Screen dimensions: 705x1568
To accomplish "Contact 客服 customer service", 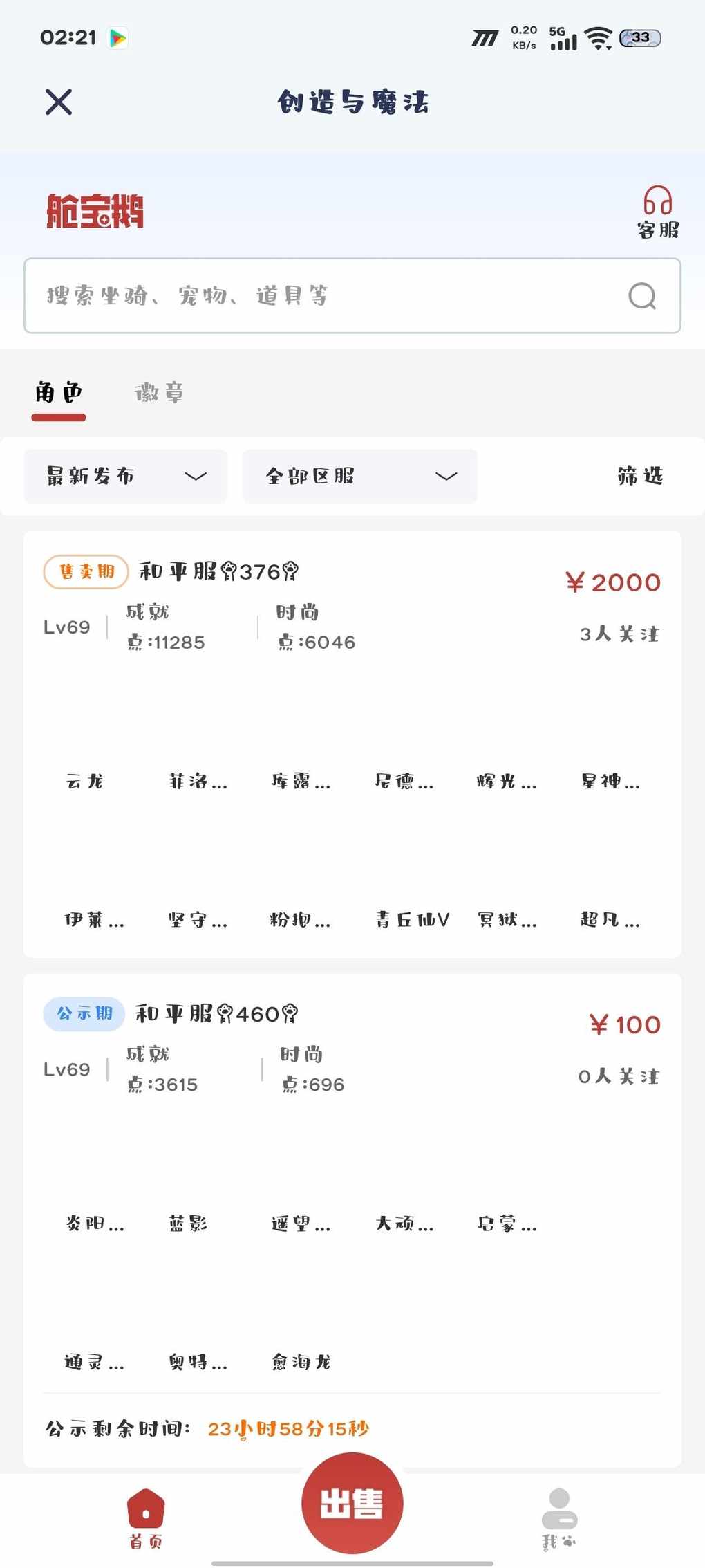I will coord(657,212).
